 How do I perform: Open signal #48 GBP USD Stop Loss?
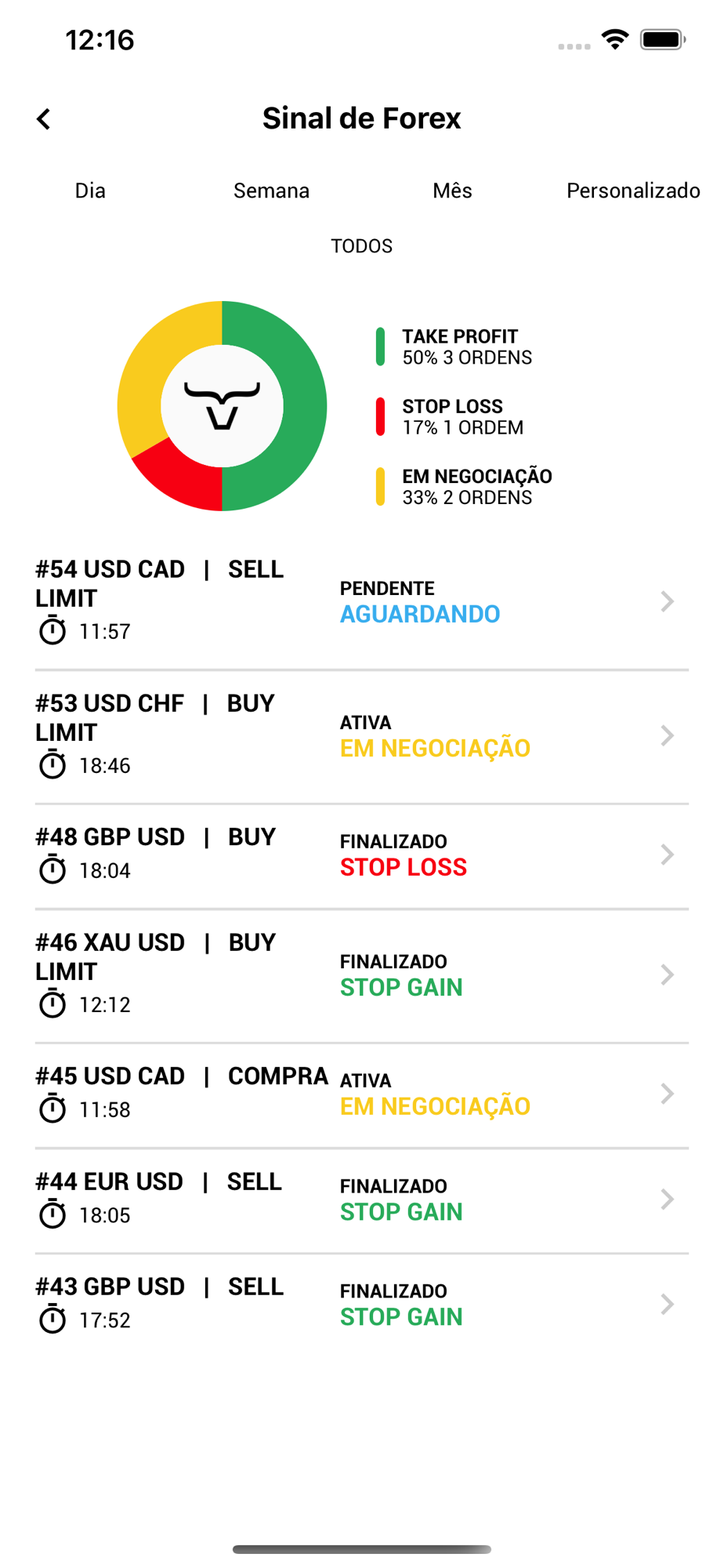pyautogui.click(x=361, y=855)
